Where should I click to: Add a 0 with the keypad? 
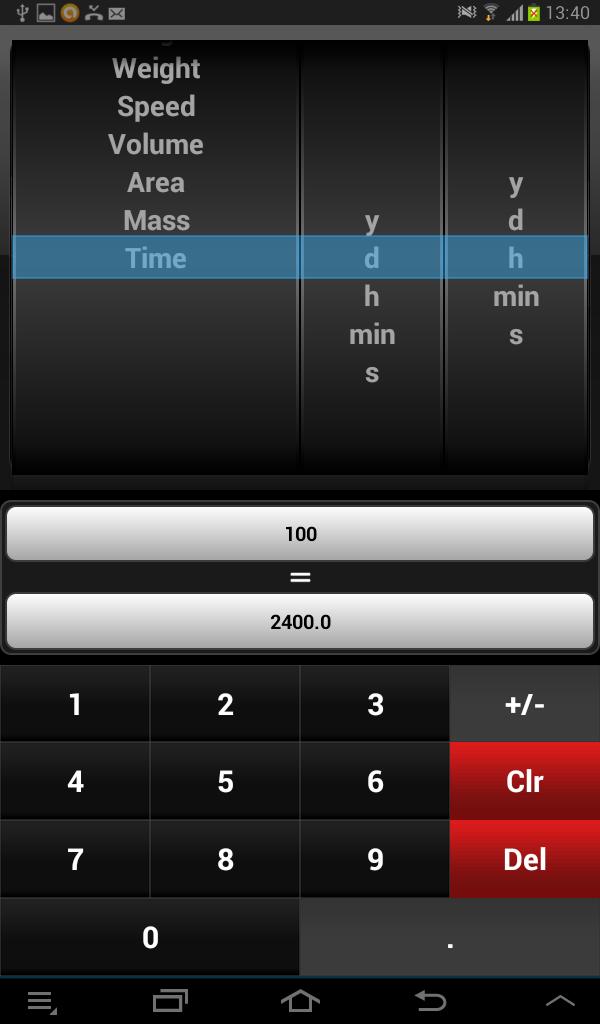150,937
